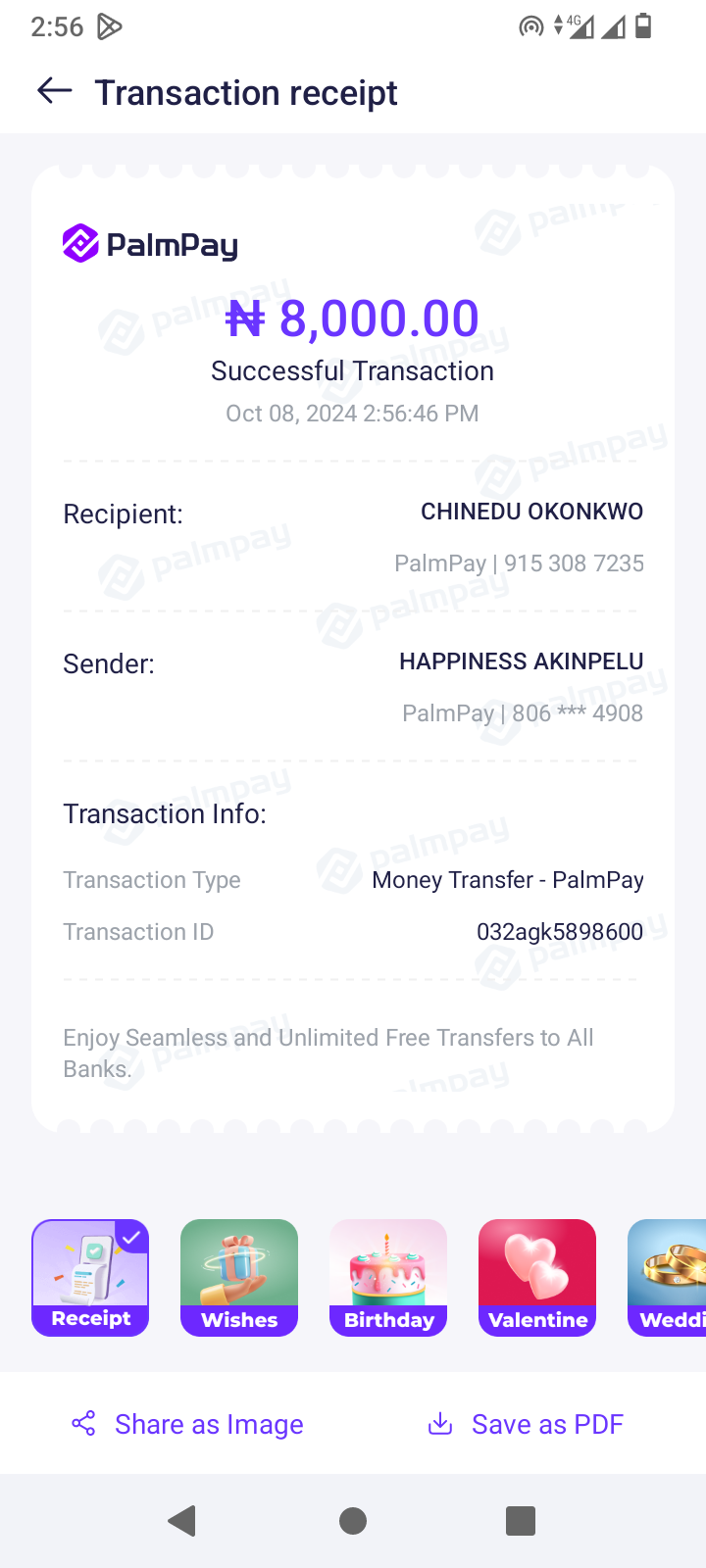Save receipt as PDF

pos(527,1424)
